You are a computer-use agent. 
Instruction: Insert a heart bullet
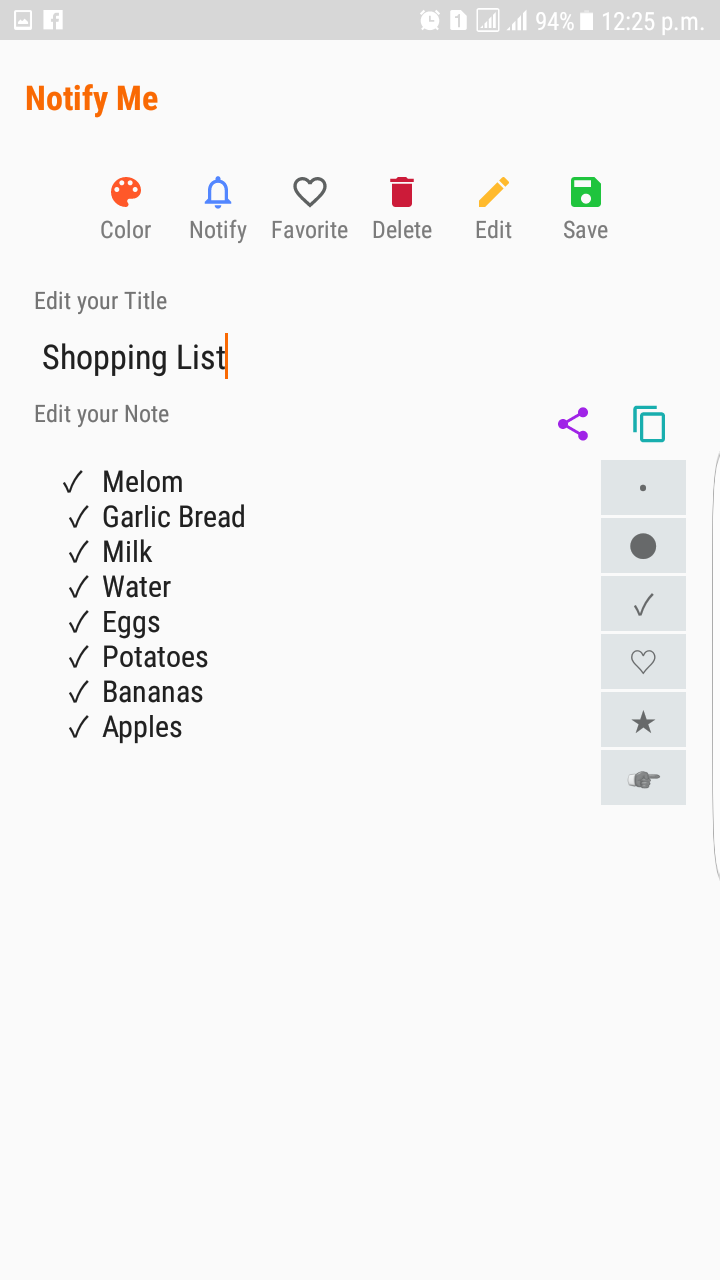pos(643,662)
